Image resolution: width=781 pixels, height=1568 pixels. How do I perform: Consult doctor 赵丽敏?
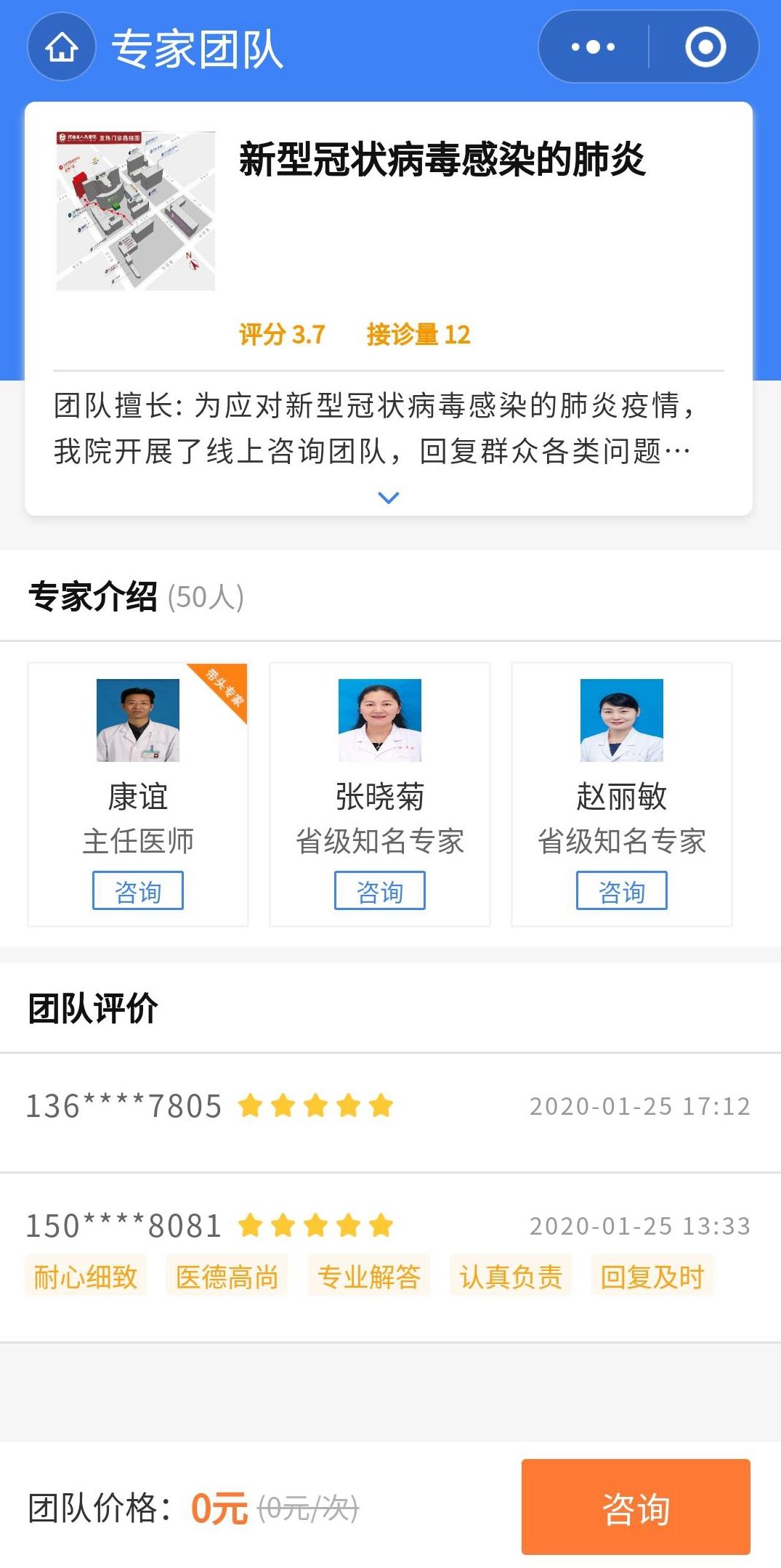(x=621, y=890)
